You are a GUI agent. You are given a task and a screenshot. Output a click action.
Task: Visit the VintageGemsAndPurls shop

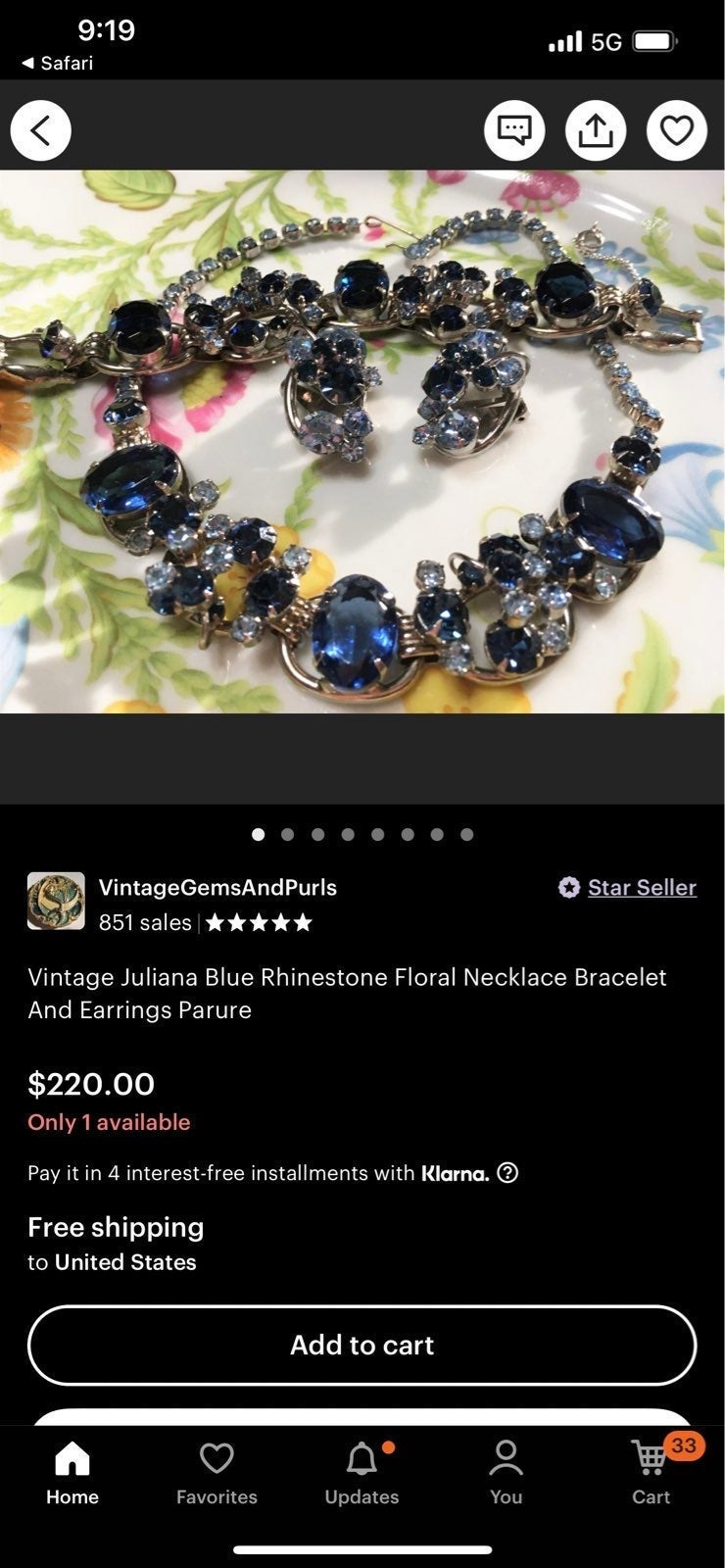217,887
